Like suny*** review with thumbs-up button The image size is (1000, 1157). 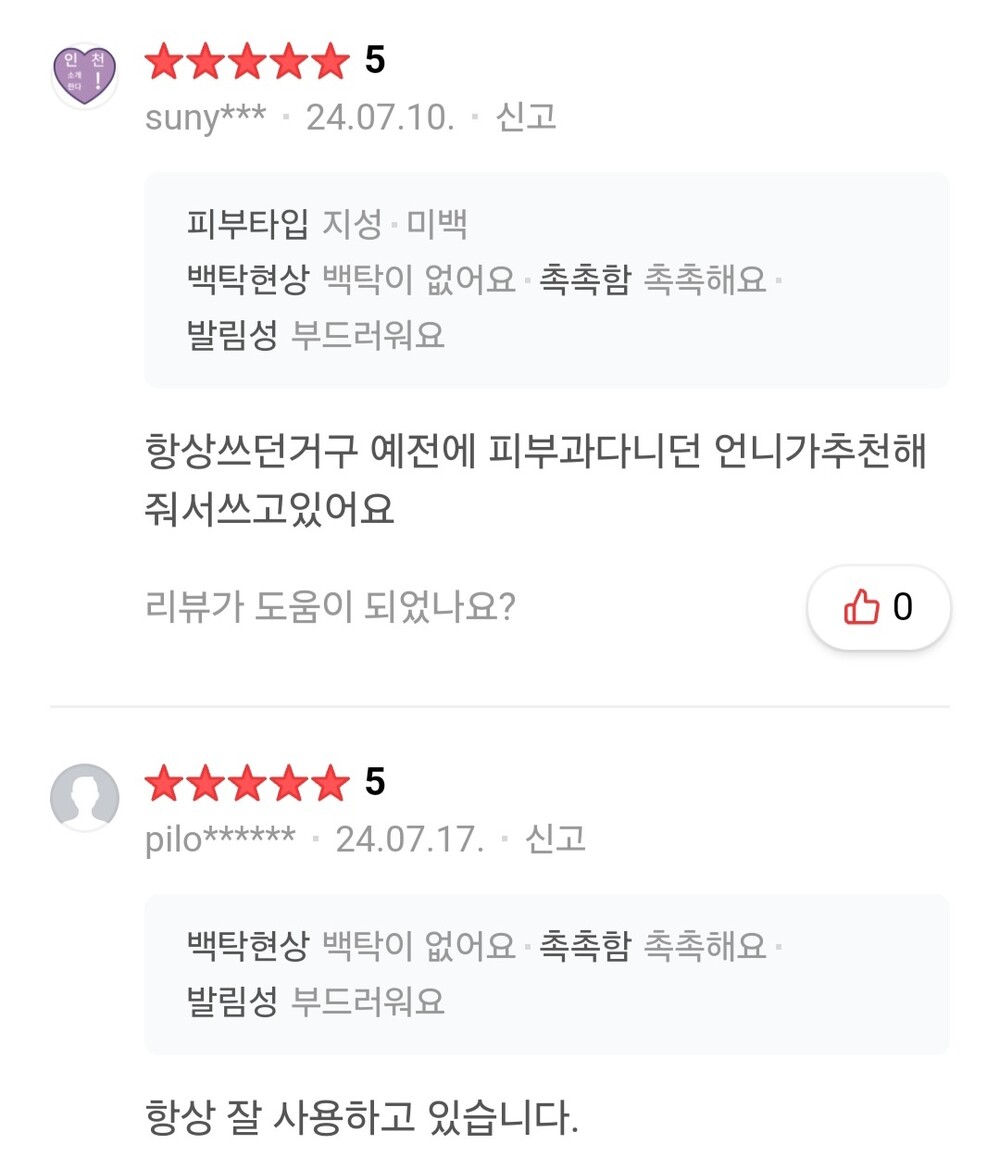(878, 607)
